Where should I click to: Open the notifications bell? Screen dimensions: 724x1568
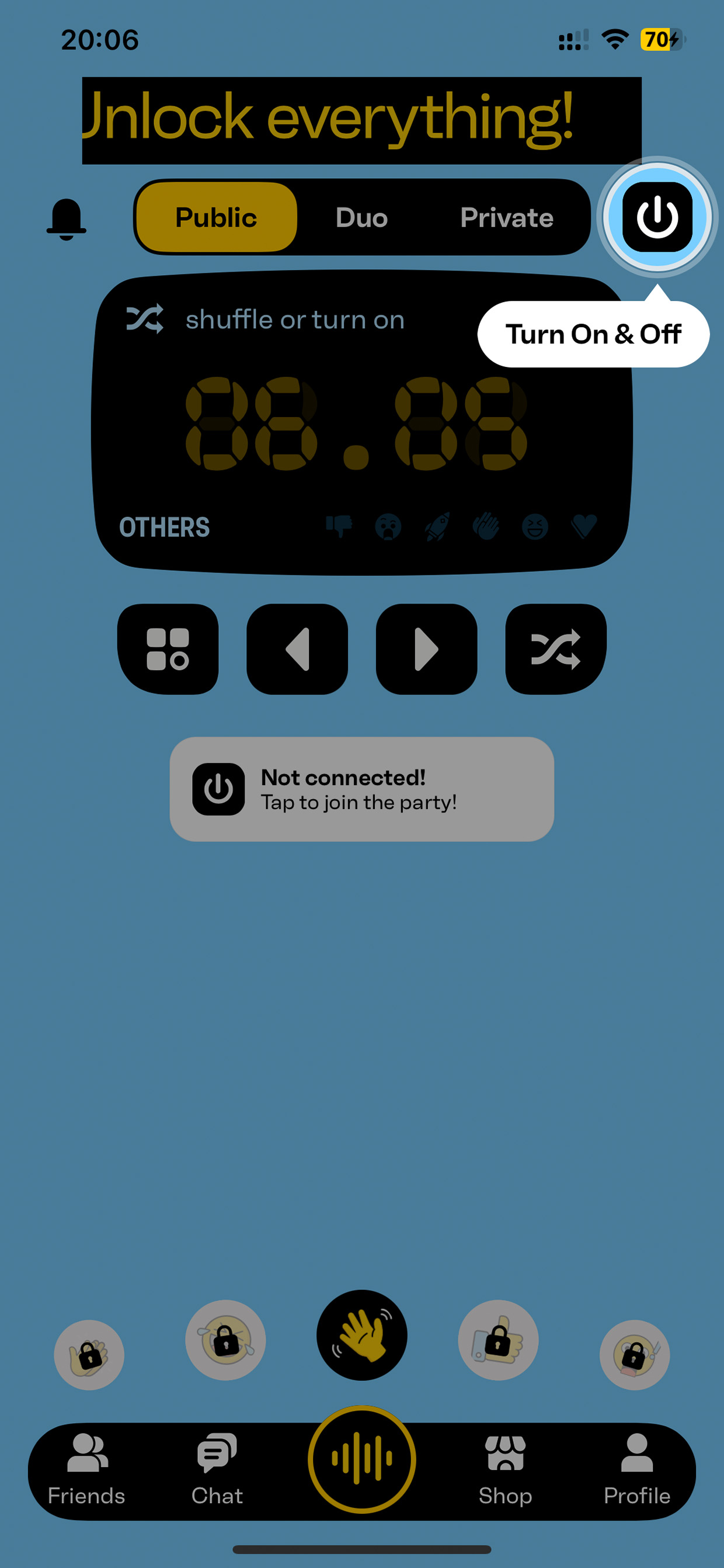coord(67,219)
